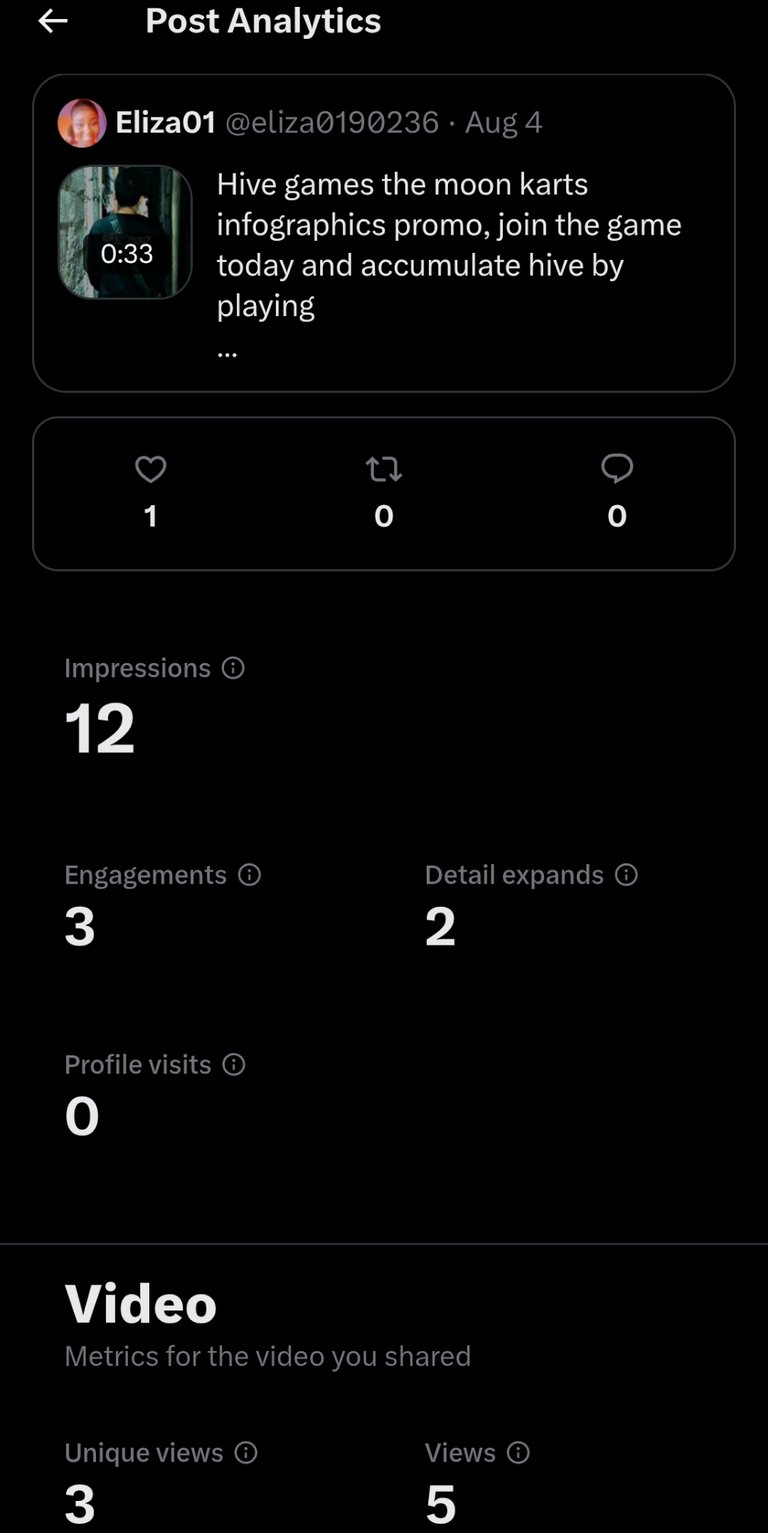This screenshot has width=768, height=1533.
Task: Open Detail expands info tooltip
Action: coord(626,875)
